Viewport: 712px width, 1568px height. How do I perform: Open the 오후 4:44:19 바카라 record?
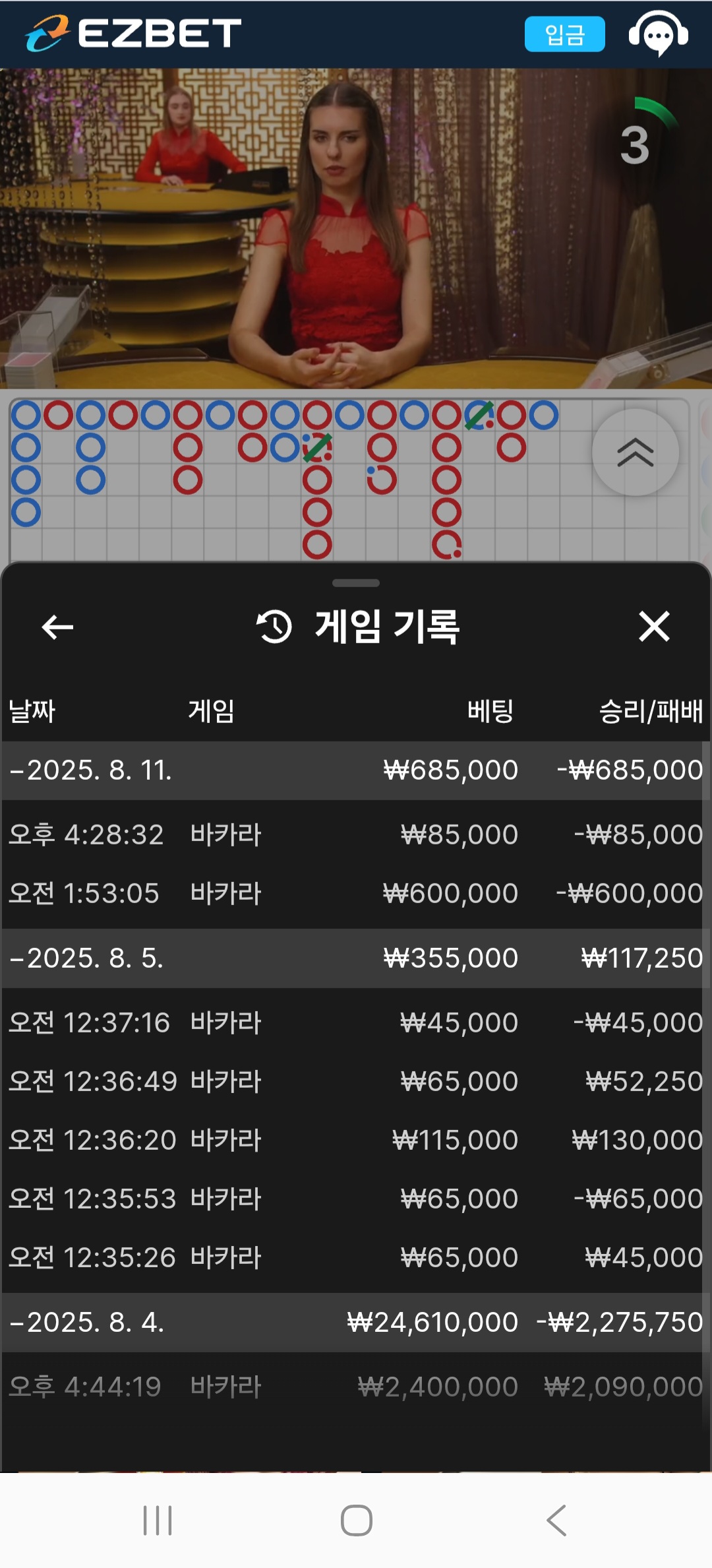click(x=356, y=1387)
